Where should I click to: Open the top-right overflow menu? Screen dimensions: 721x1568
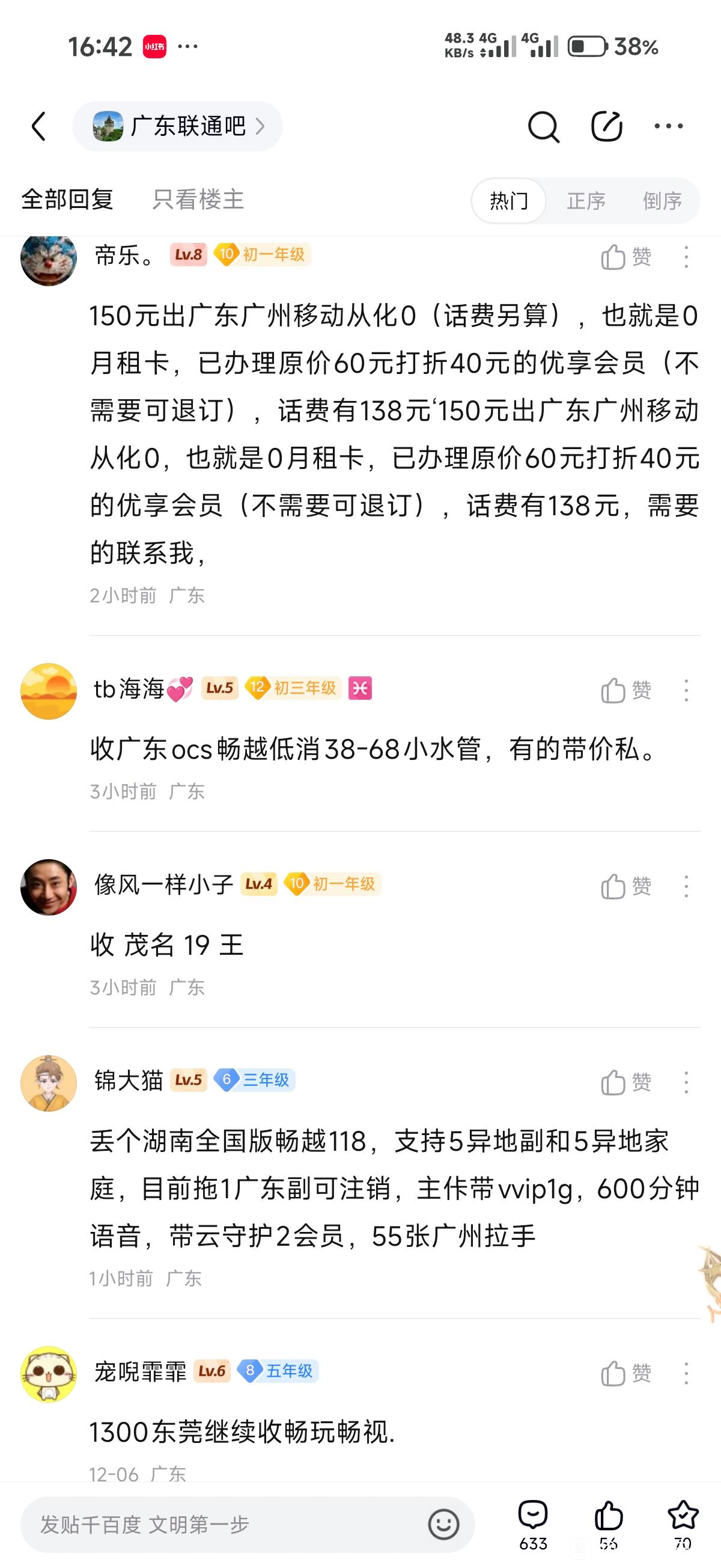click(x=668, y=127)
